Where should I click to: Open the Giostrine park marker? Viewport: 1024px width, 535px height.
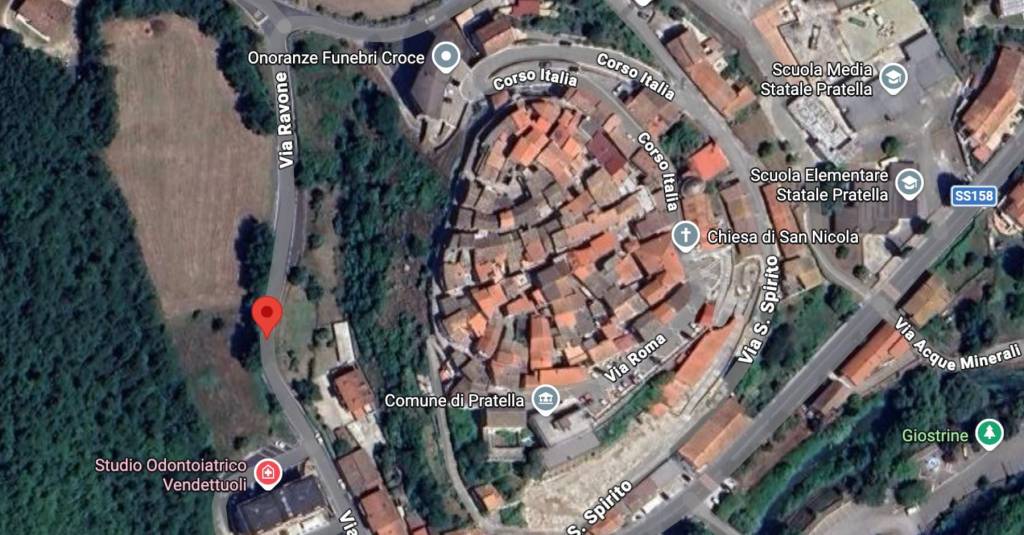coord(989,435)
